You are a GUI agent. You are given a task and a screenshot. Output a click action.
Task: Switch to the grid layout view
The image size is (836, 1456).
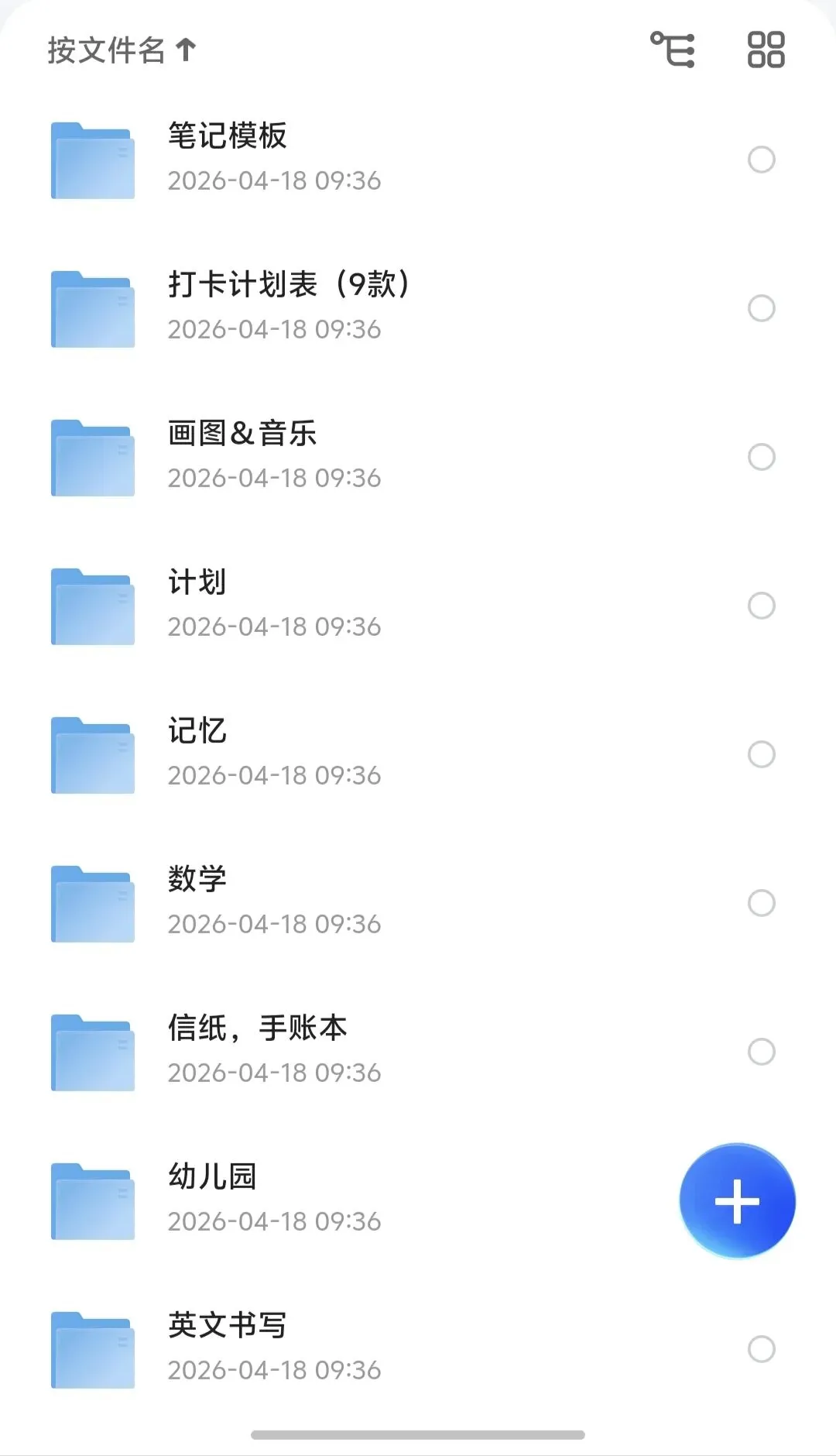766,50
